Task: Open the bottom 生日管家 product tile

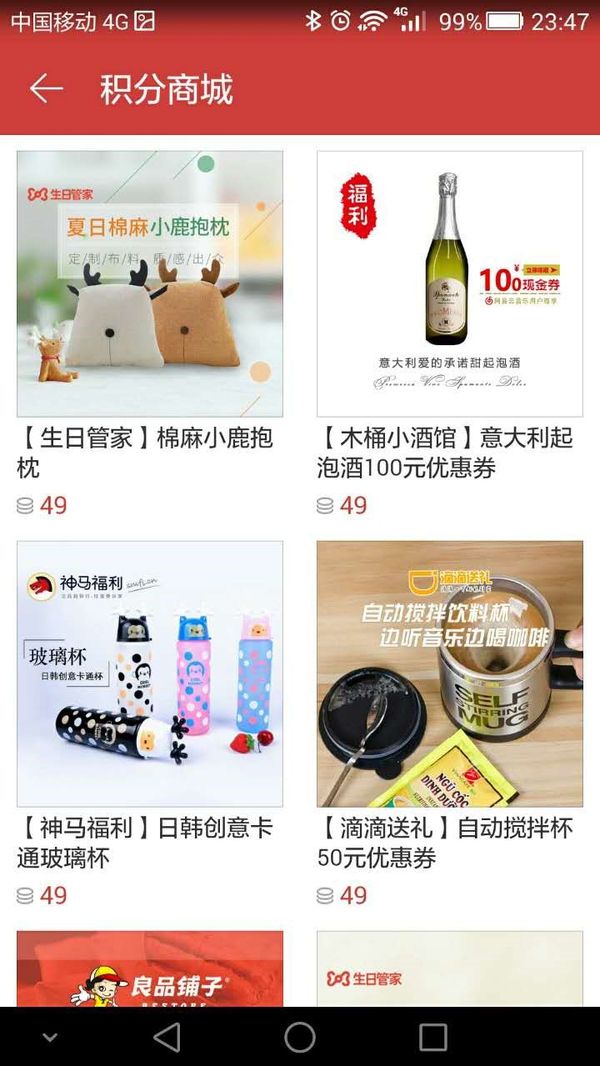Action: coord(450,969)
